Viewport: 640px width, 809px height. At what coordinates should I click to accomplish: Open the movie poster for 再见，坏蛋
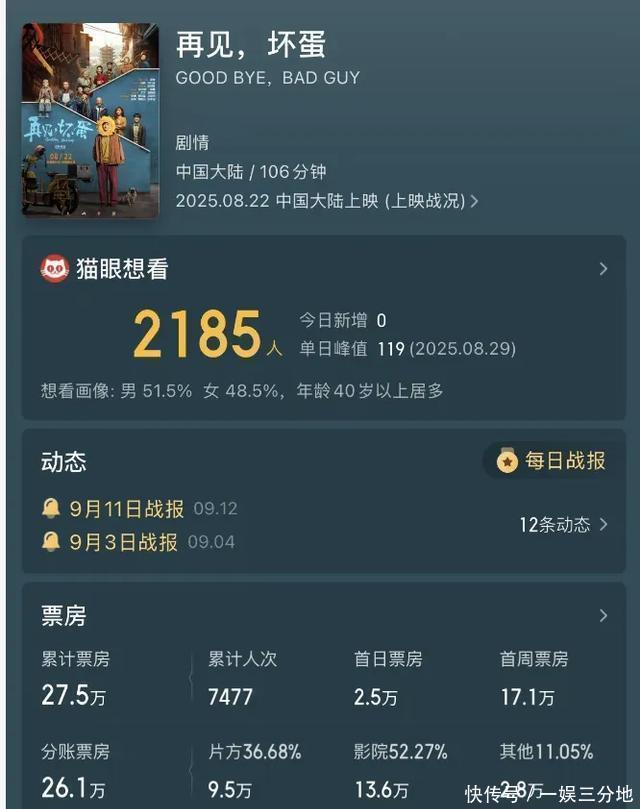[90, 120]
